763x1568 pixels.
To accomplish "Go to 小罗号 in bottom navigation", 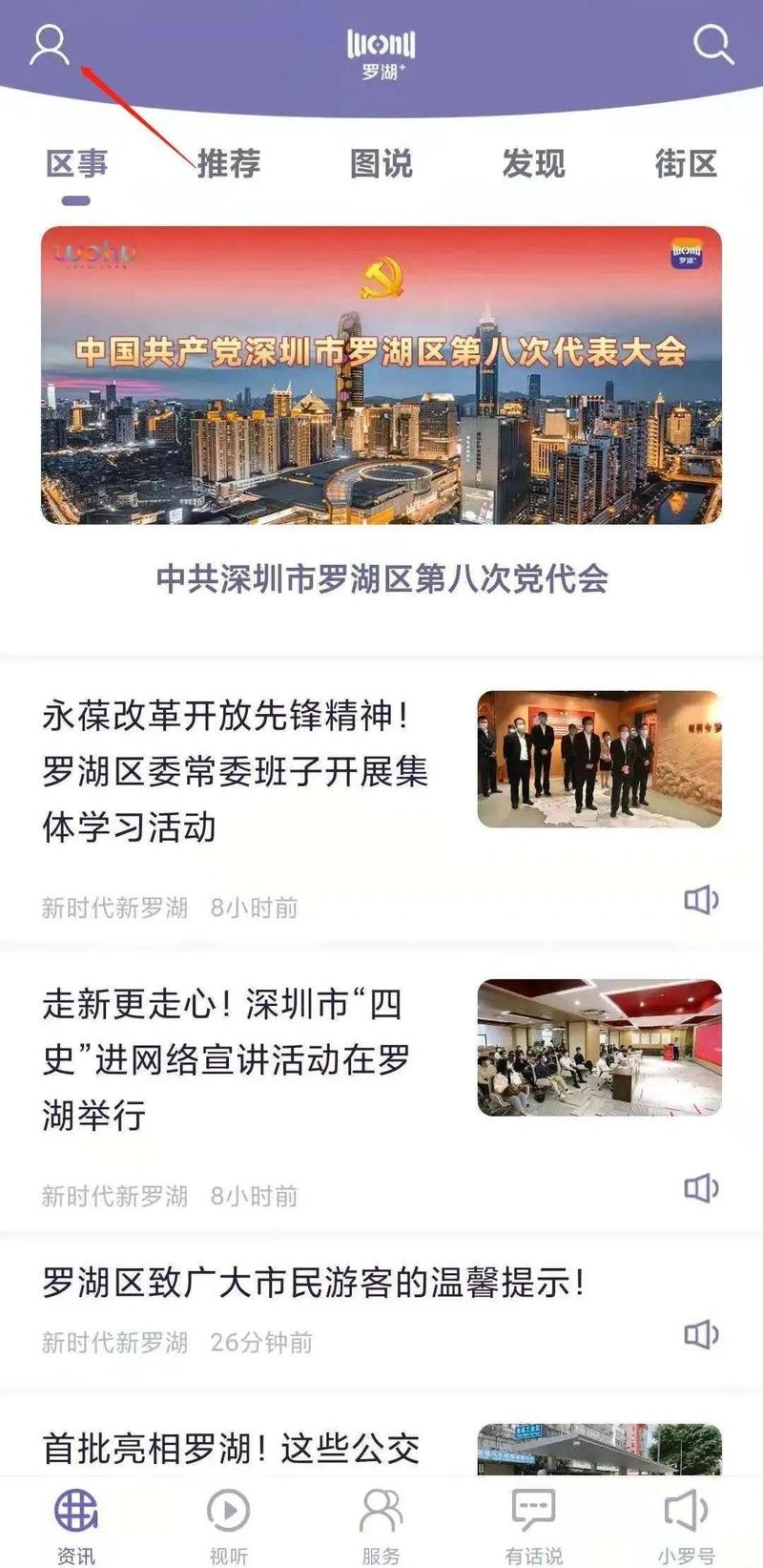I will [x=686, y=1525].
